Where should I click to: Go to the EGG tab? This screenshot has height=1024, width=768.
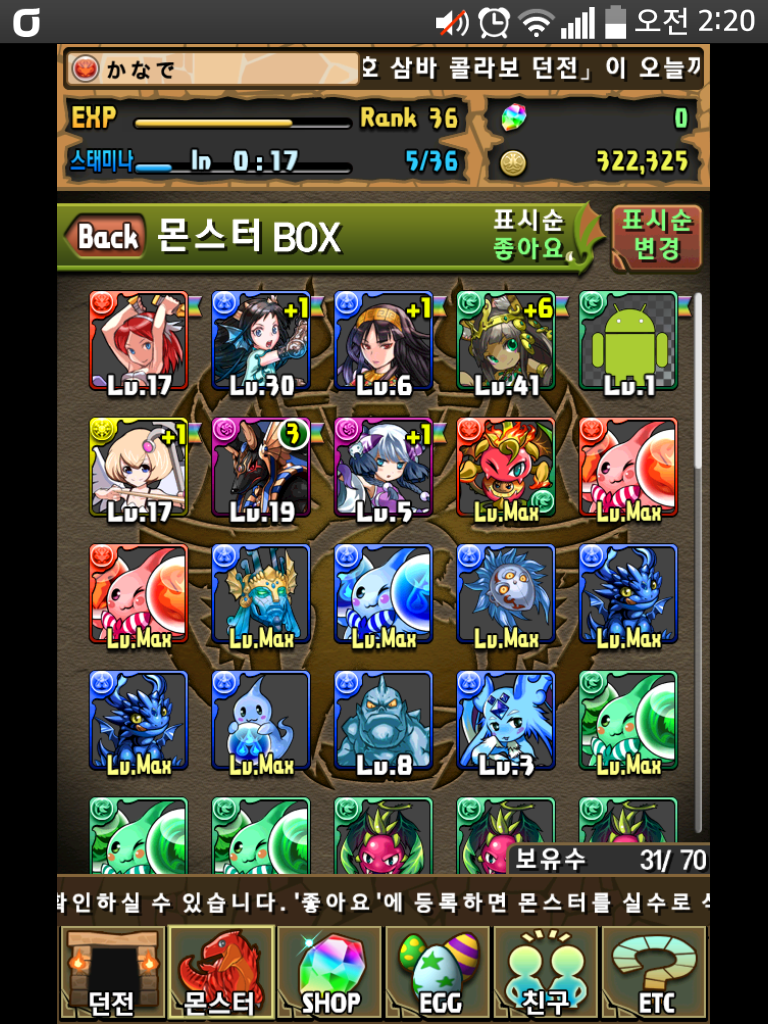(439, 972)
